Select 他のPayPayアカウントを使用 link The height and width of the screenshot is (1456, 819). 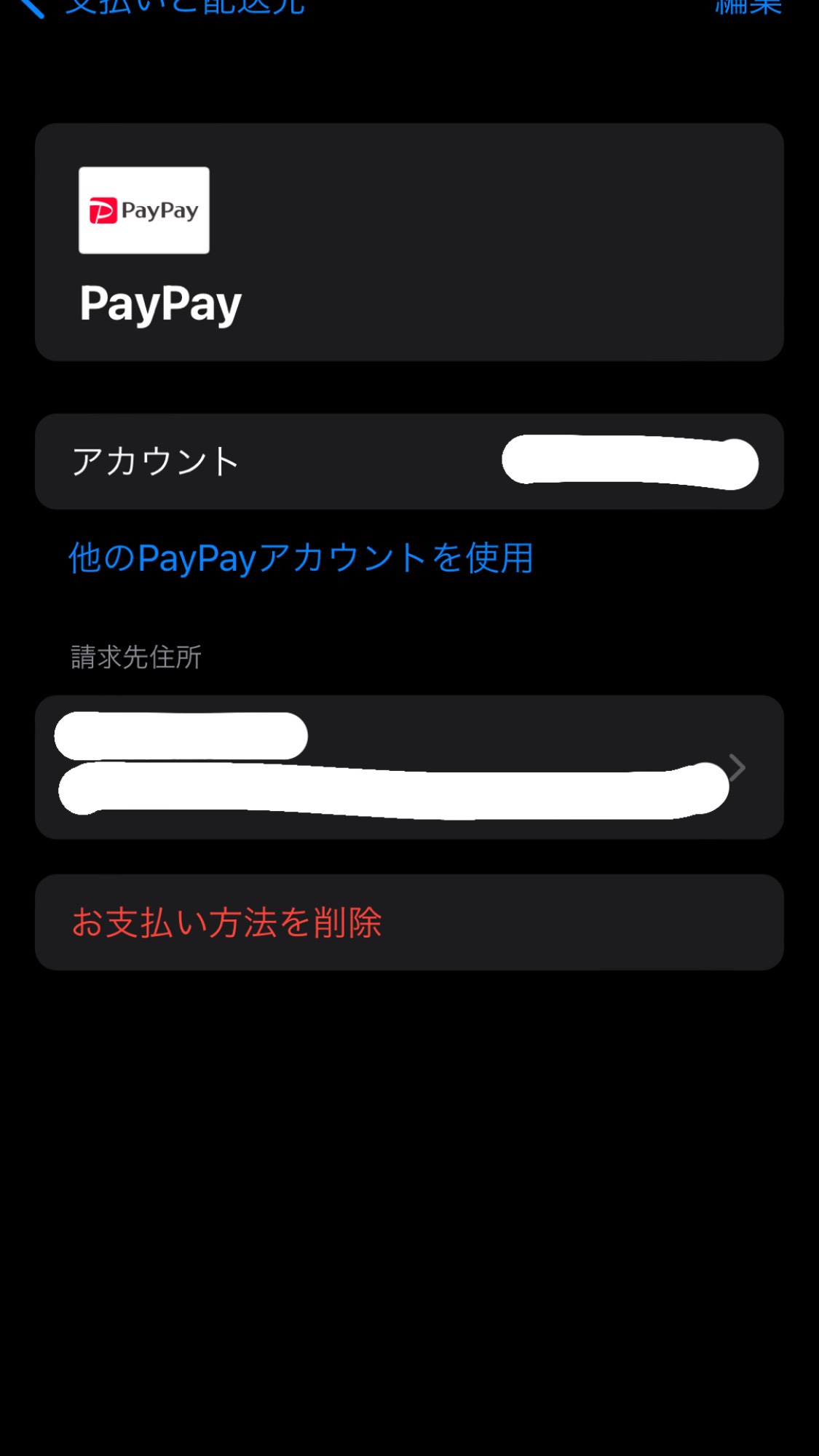pyautogui.click(x=301, y=558)
